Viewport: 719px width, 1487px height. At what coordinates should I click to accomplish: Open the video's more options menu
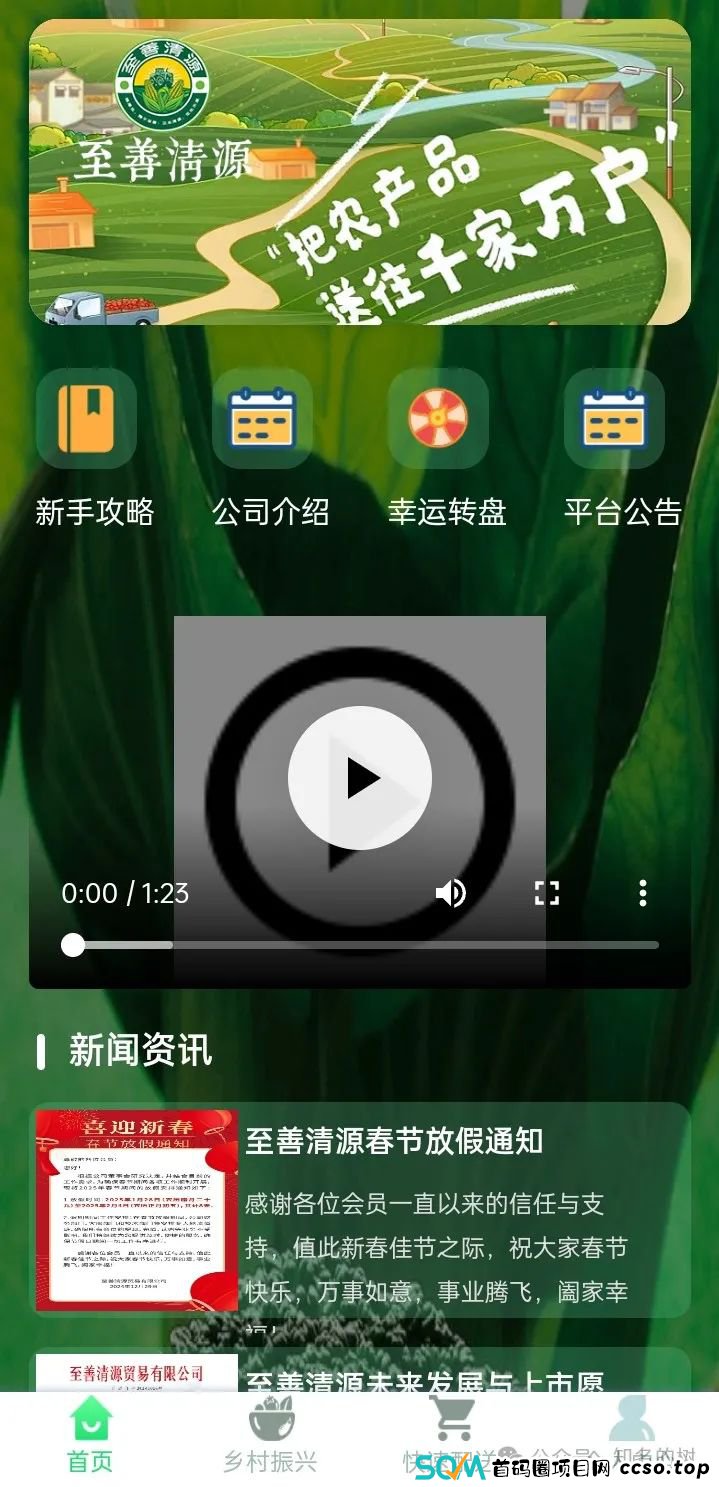tap(643, 893)
